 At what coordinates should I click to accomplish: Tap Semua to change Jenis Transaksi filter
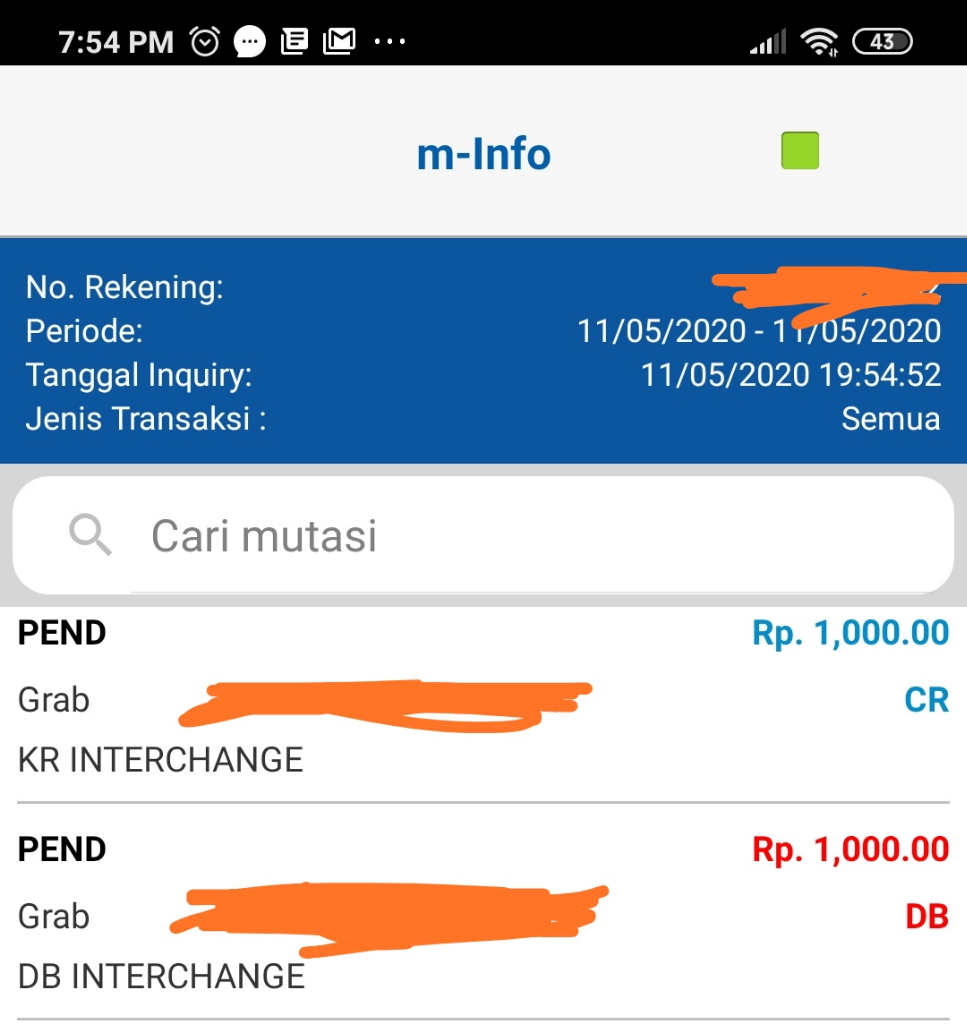[x=892, y=419]
